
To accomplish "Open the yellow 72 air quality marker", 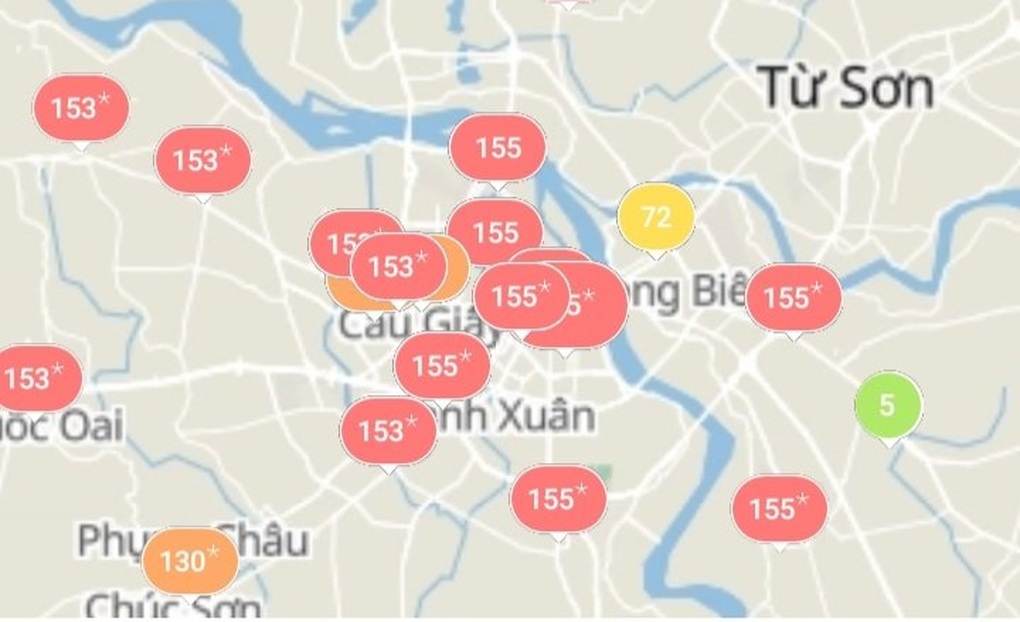I will pyautogui.click(x=656, y=216).
